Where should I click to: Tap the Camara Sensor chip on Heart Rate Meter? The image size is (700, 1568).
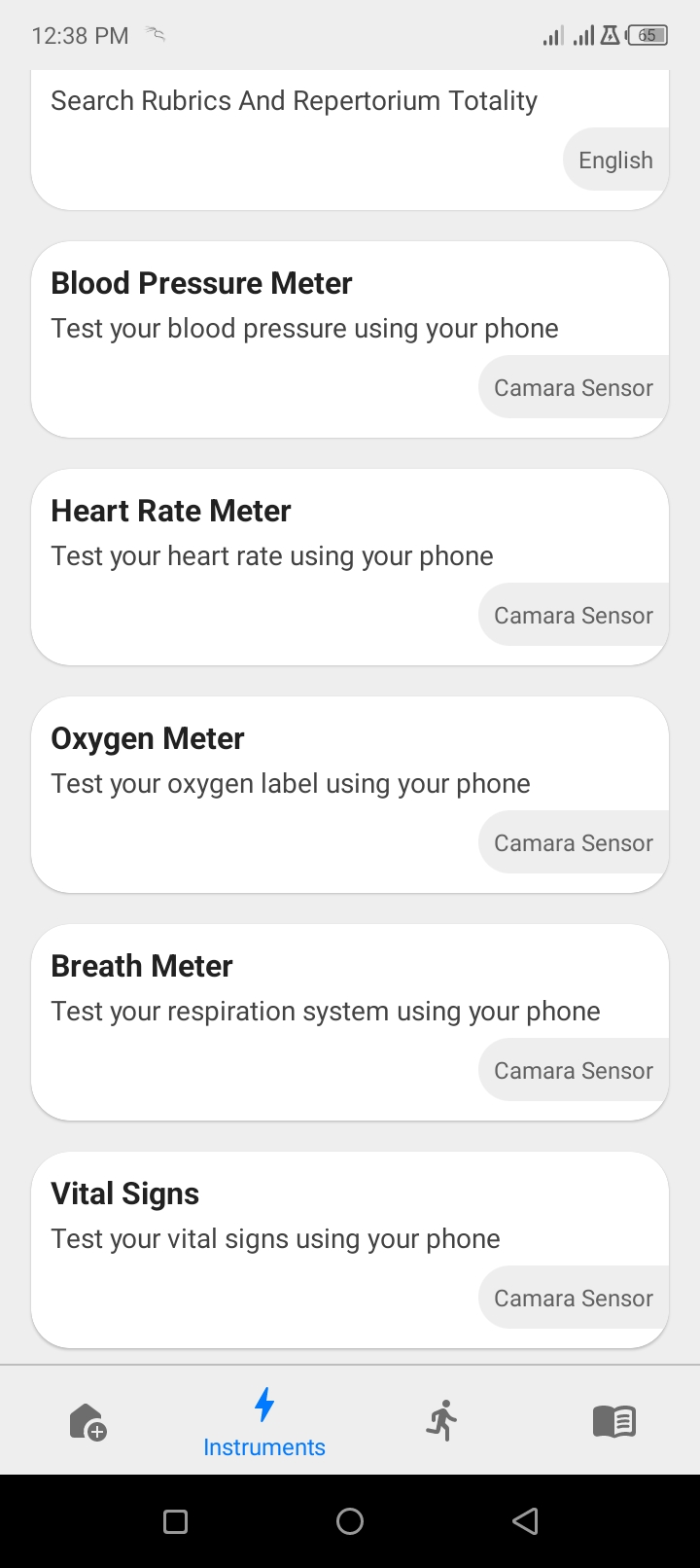[573, 615]
